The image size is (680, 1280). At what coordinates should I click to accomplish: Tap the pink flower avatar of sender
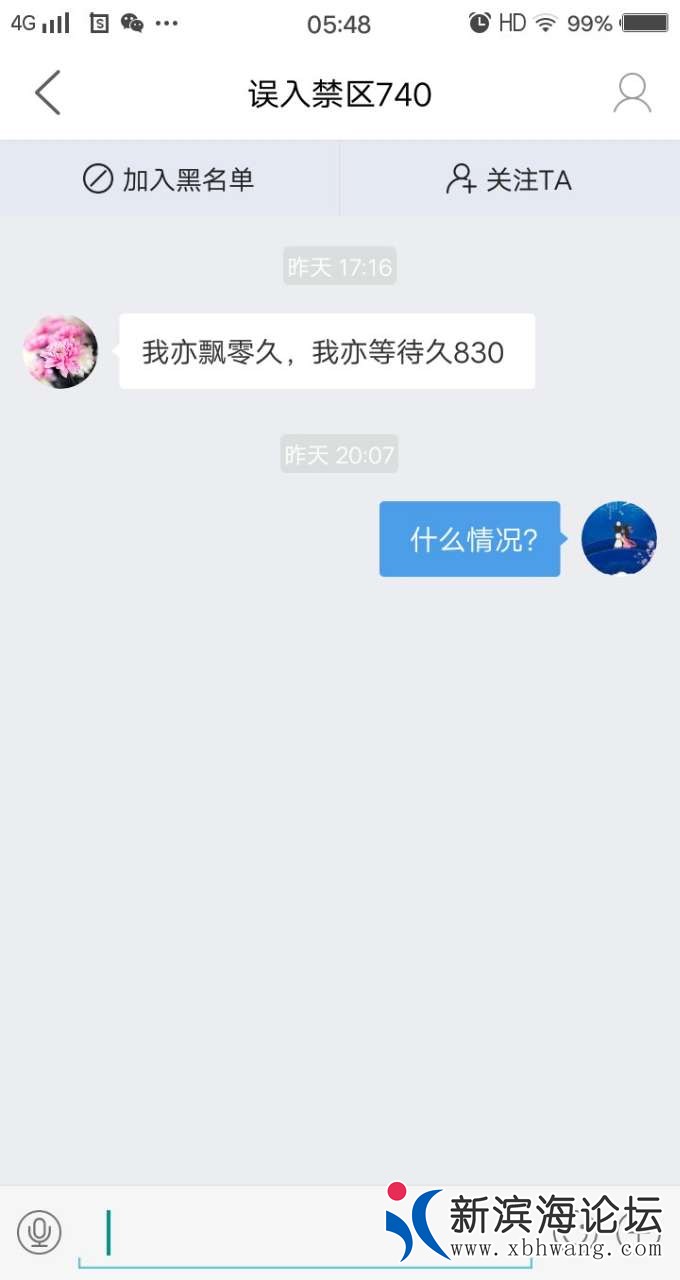pos(60,351)
